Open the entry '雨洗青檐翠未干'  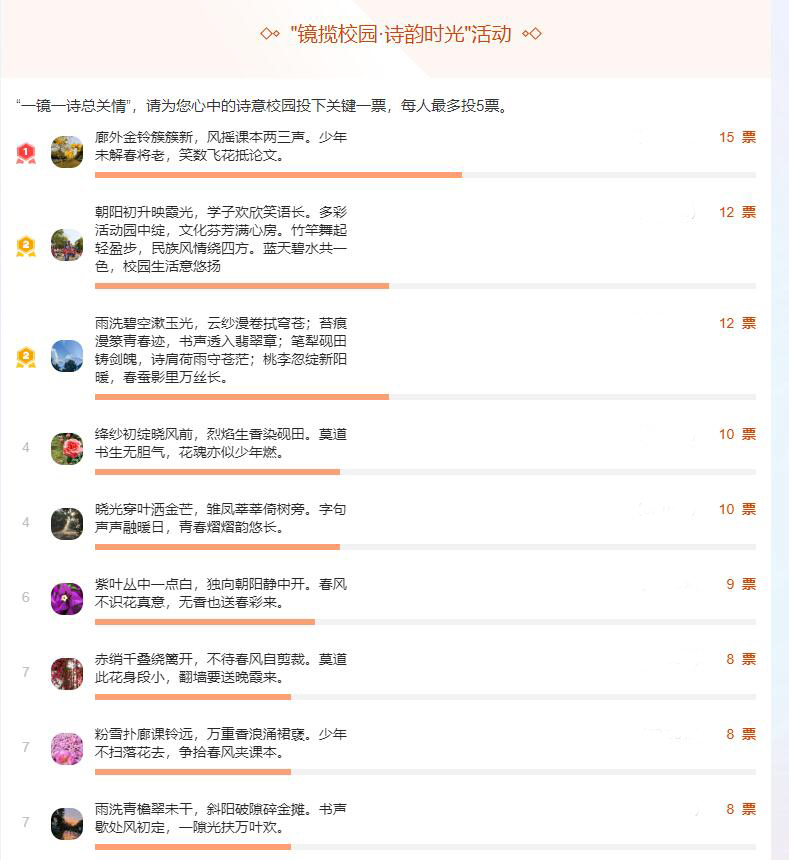[221, 818]
